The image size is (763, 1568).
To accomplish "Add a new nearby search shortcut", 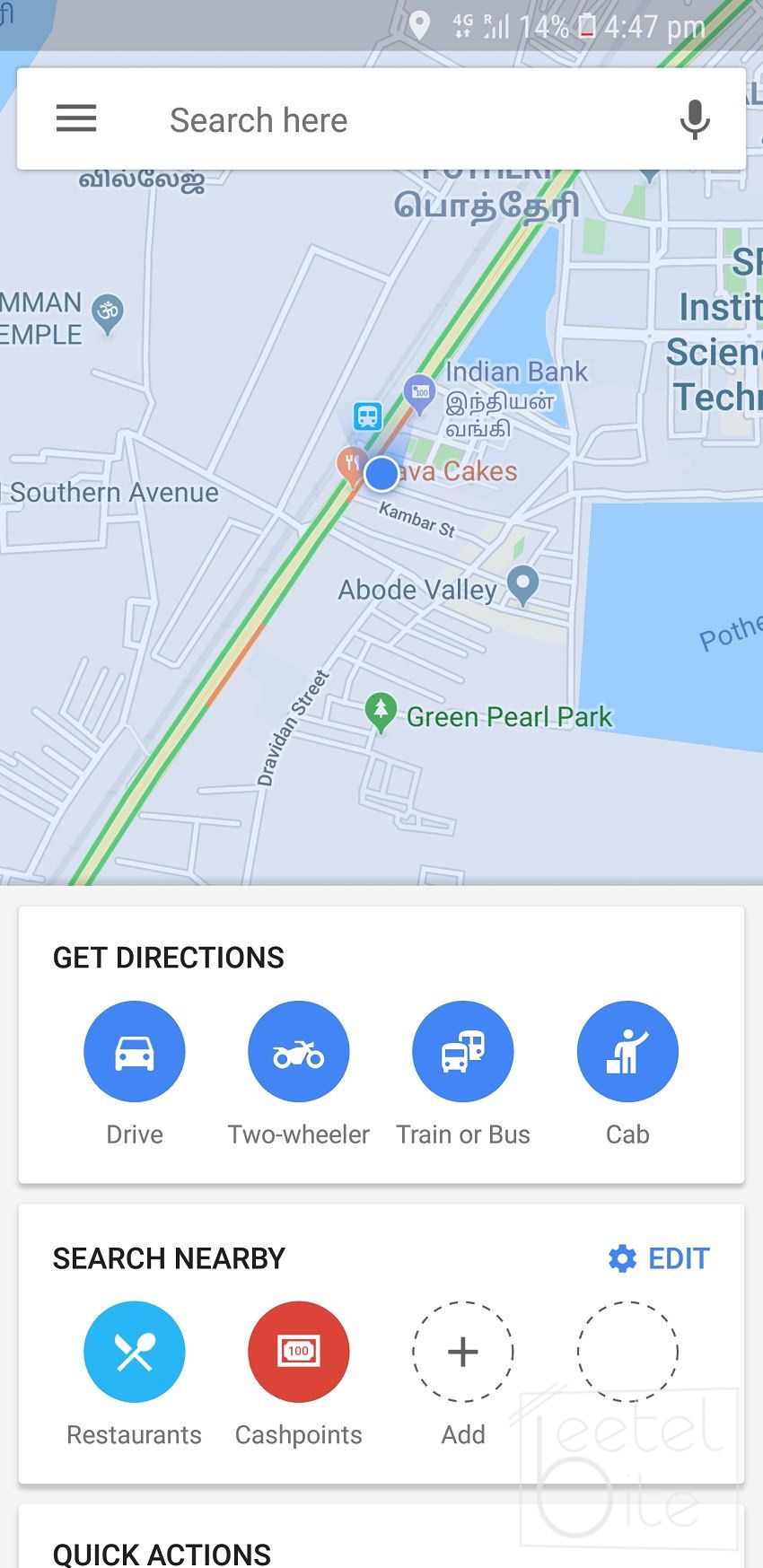I will click(463, 1352).
